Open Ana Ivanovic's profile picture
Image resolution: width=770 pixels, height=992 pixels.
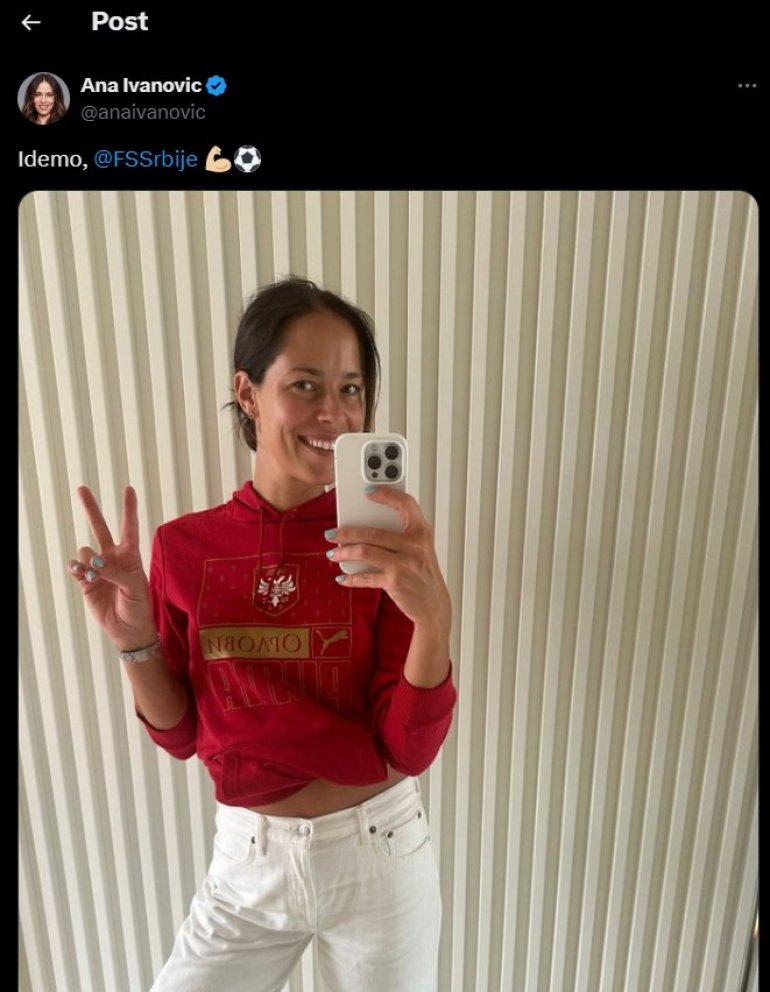coord(43,98)
